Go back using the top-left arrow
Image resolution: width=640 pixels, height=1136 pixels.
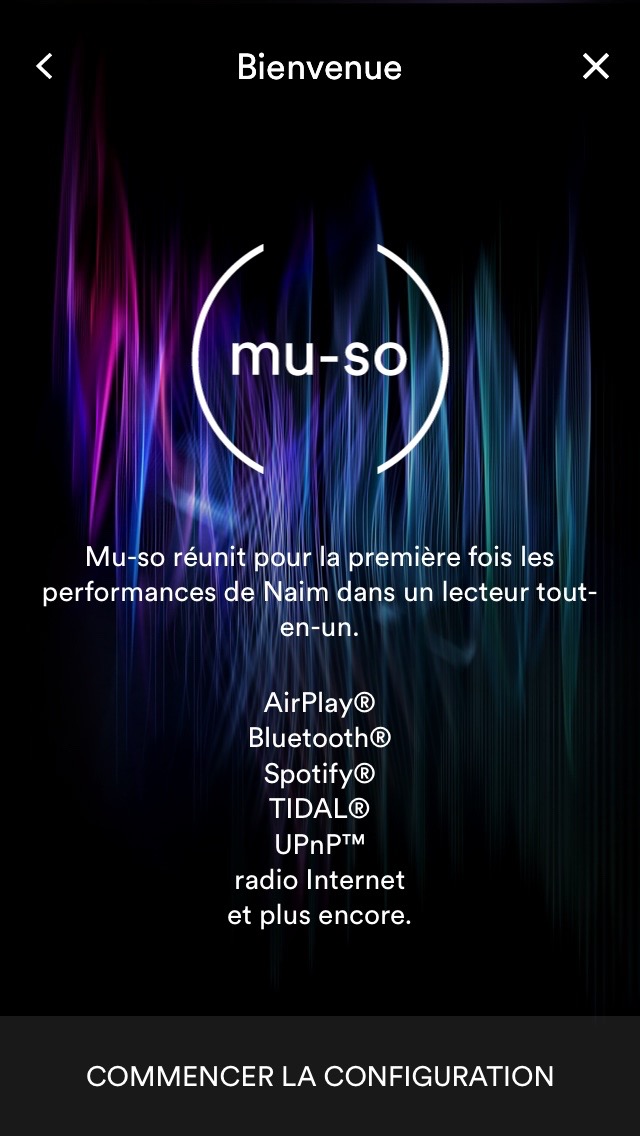click(x=44, y=67)
